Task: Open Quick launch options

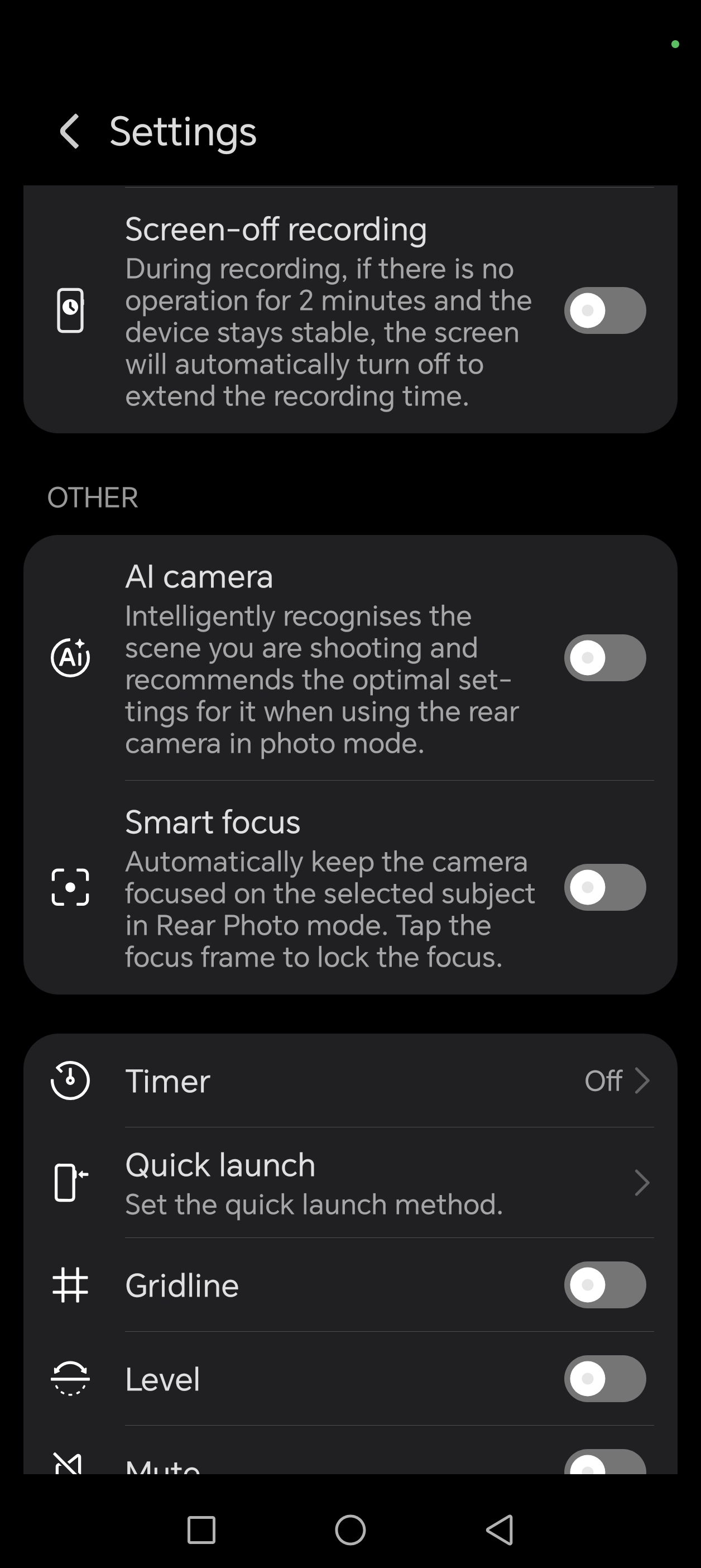Action: tap(350, 1183)
